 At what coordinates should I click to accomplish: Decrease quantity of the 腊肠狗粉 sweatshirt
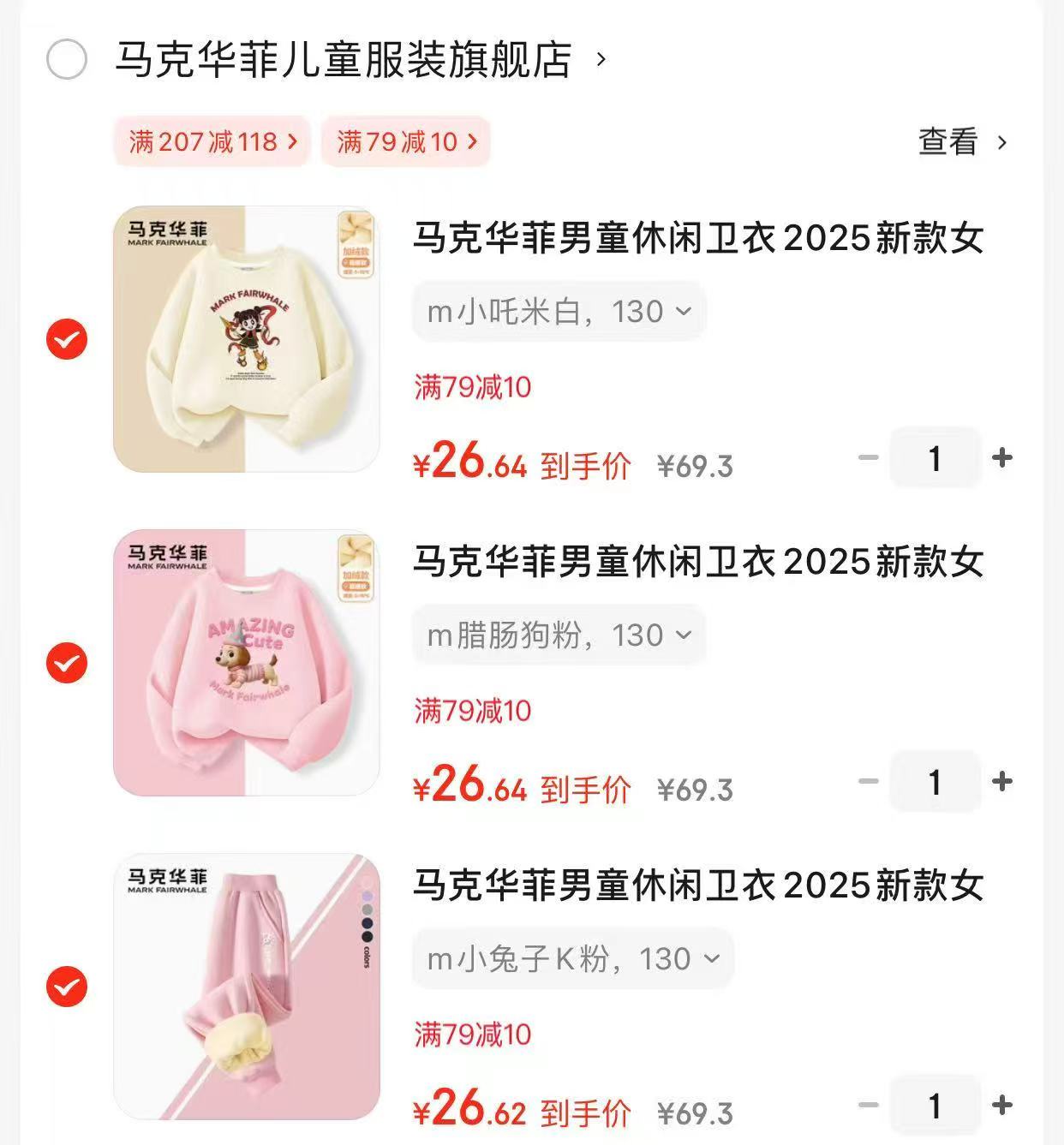[867, 782]
